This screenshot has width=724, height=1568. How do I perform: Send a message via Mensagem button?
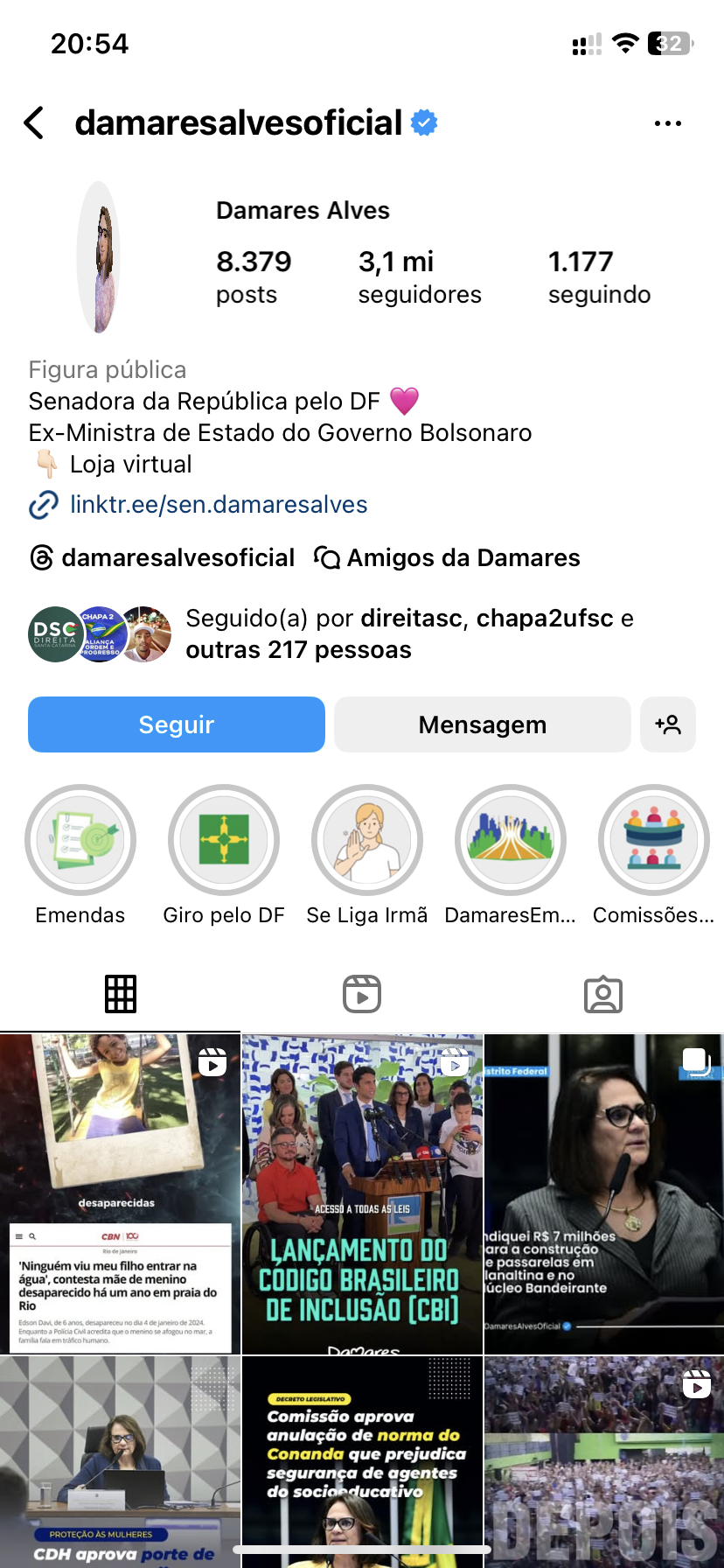pos(482,724)
